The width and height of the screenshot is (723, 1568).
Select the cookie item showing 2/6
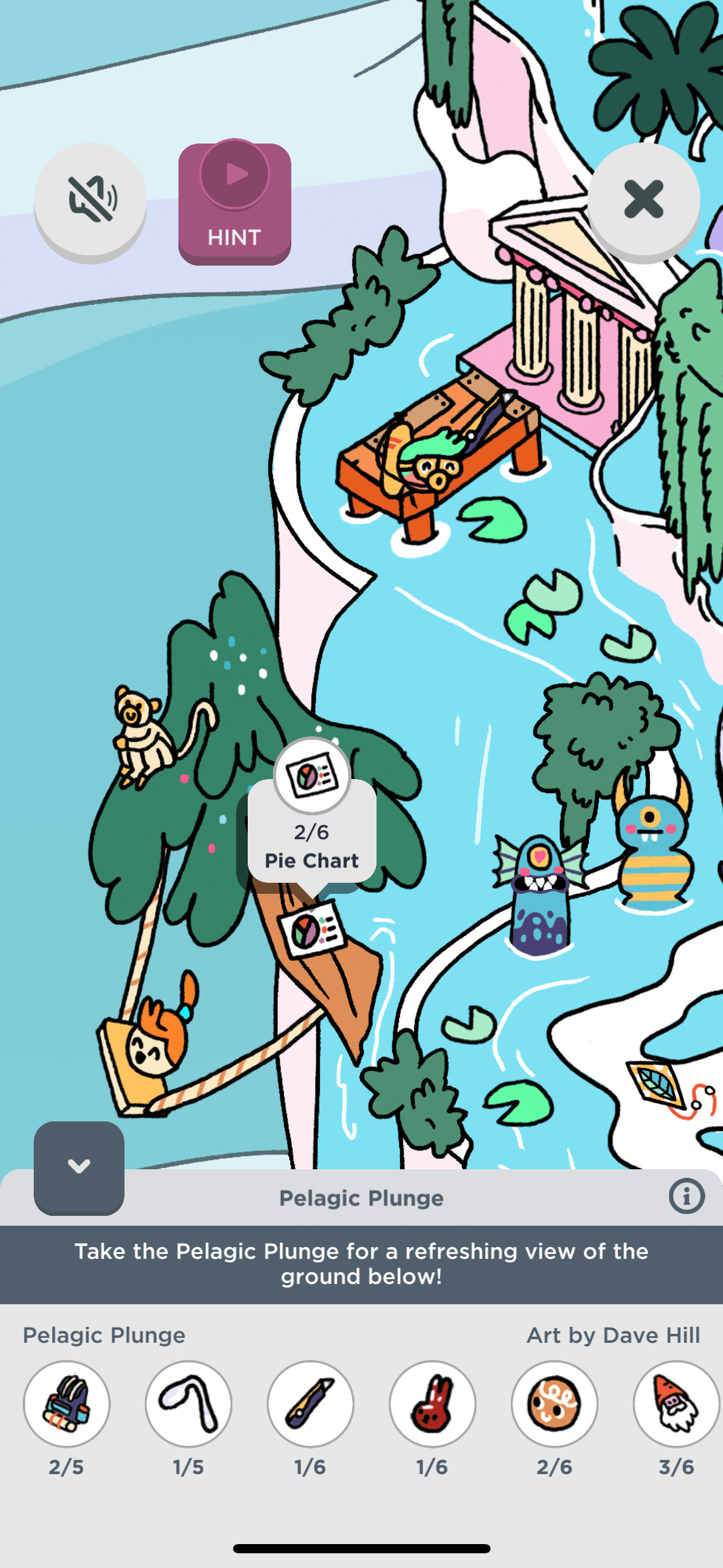(x=554, y=1404)
